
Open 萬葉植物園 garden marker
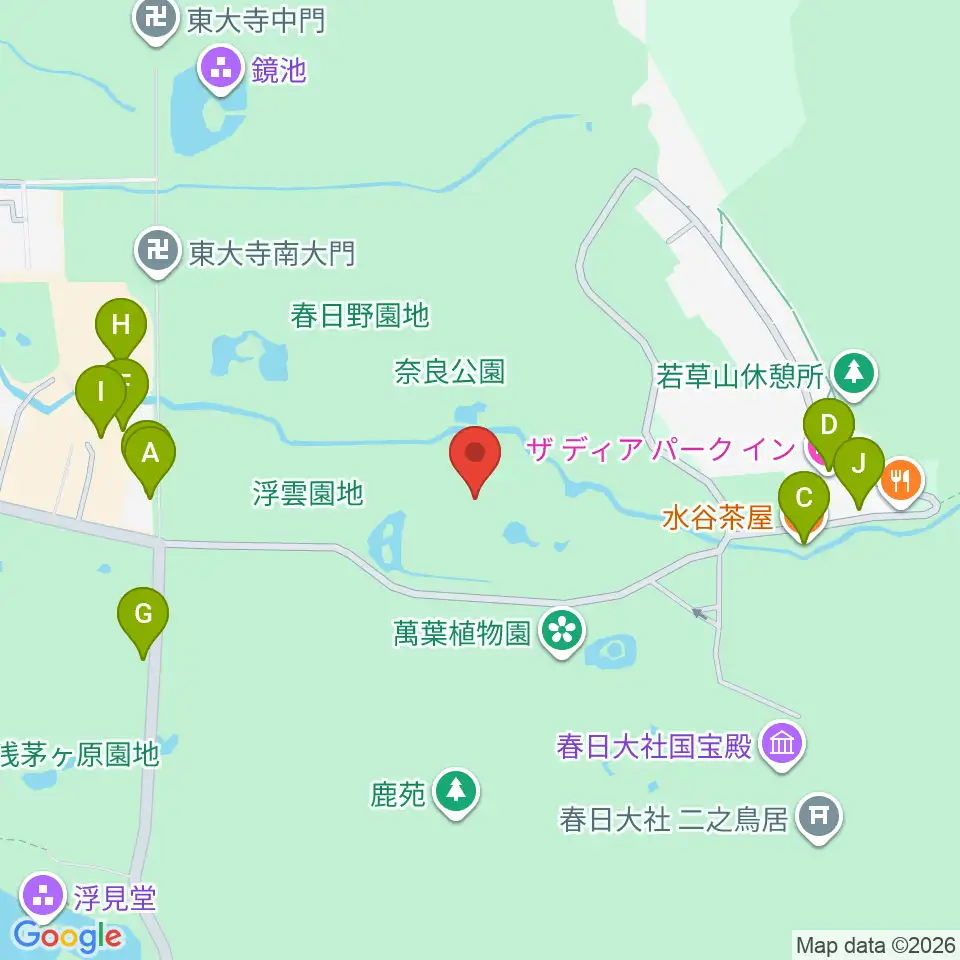click(563, 633)
